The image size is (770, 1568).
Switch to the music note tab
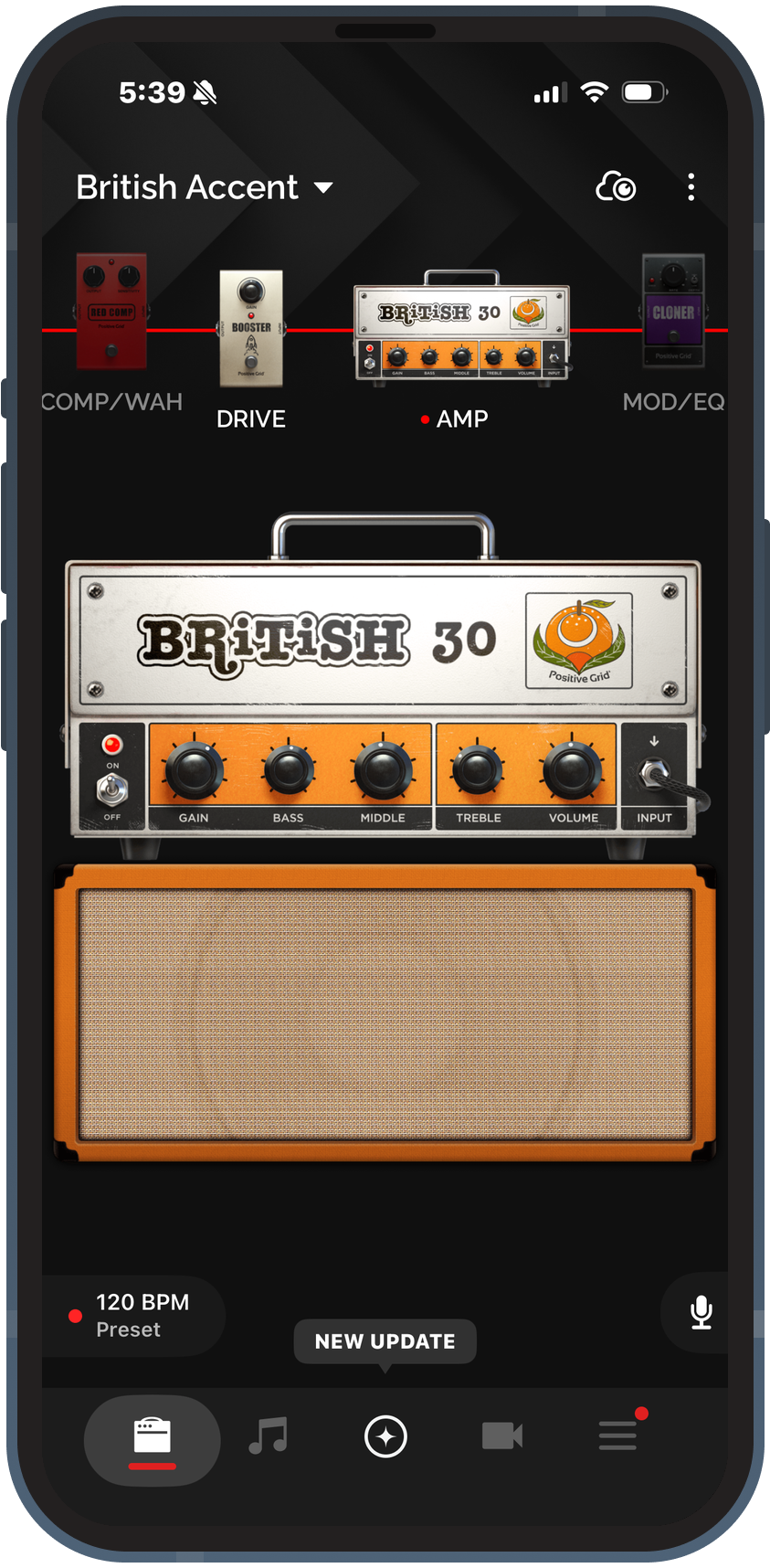(x=269, y=1436)
